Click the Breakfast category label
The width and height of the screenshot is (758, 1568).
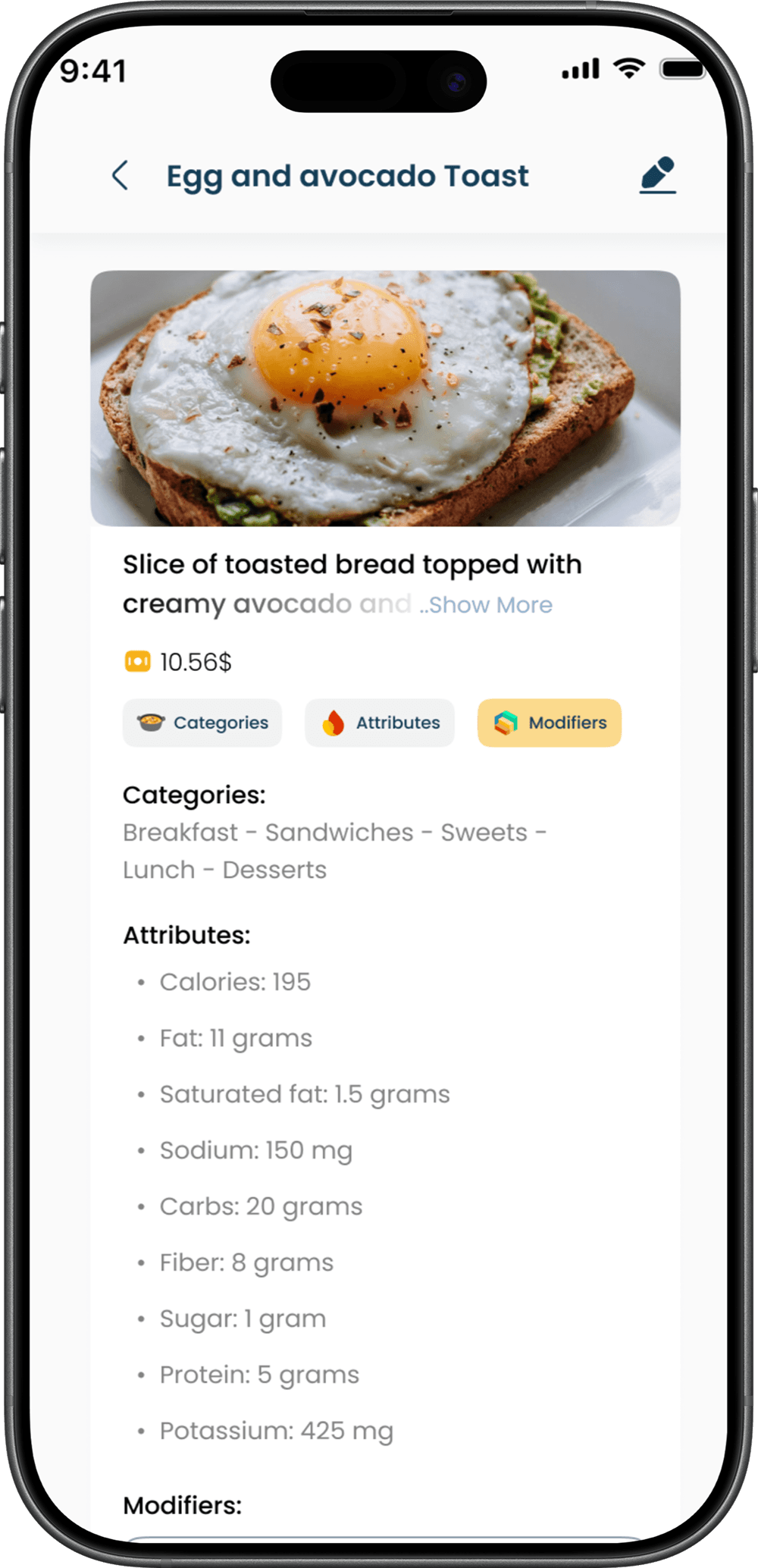pos(178,831)
